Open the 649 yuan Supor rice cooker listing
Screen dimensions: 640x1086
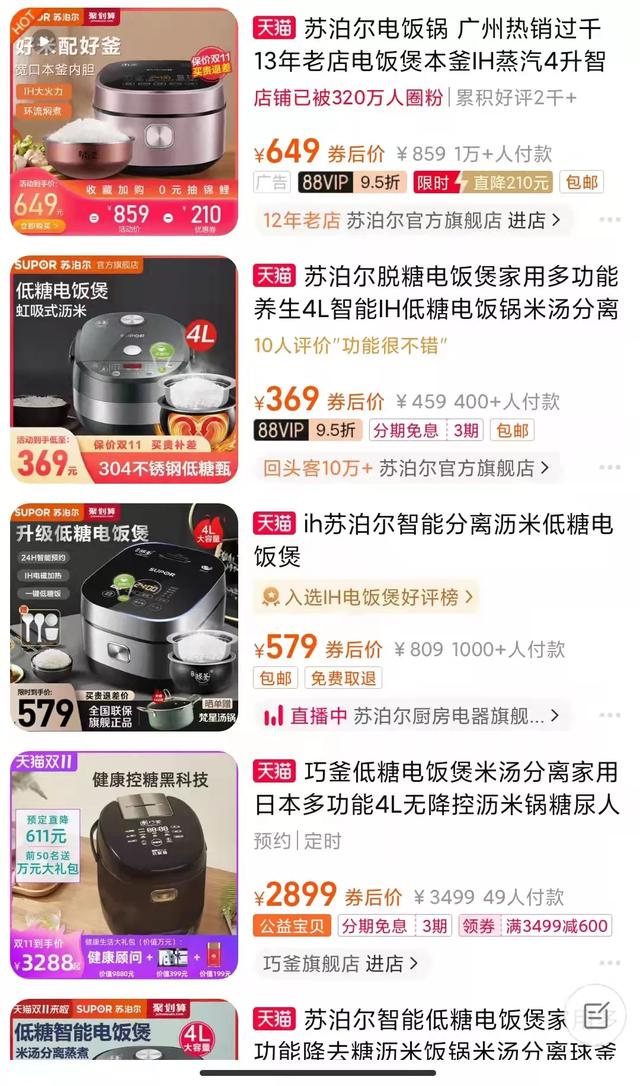(x=429, y=45)
